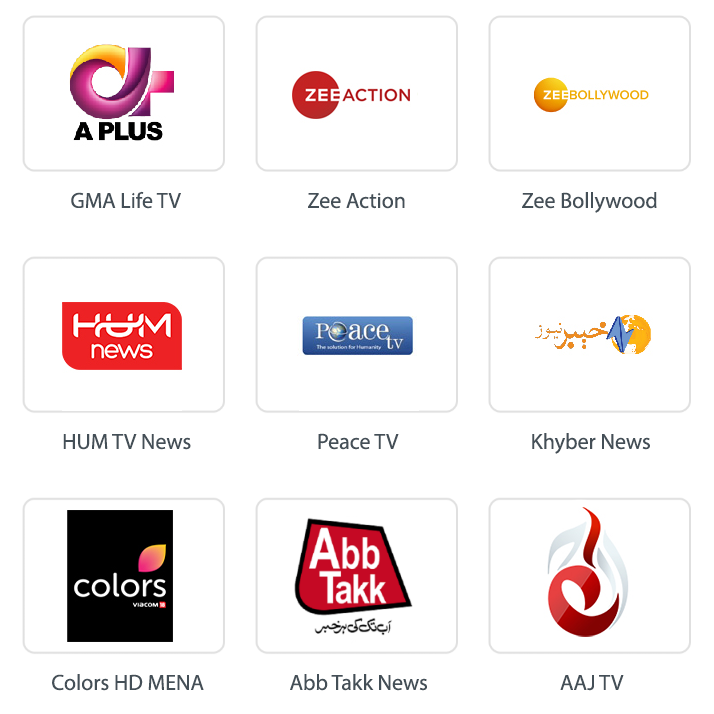Viewport: 714px width, 714px height.
Task: Tap the HUM TV News tile
Action: coord(124,335)
